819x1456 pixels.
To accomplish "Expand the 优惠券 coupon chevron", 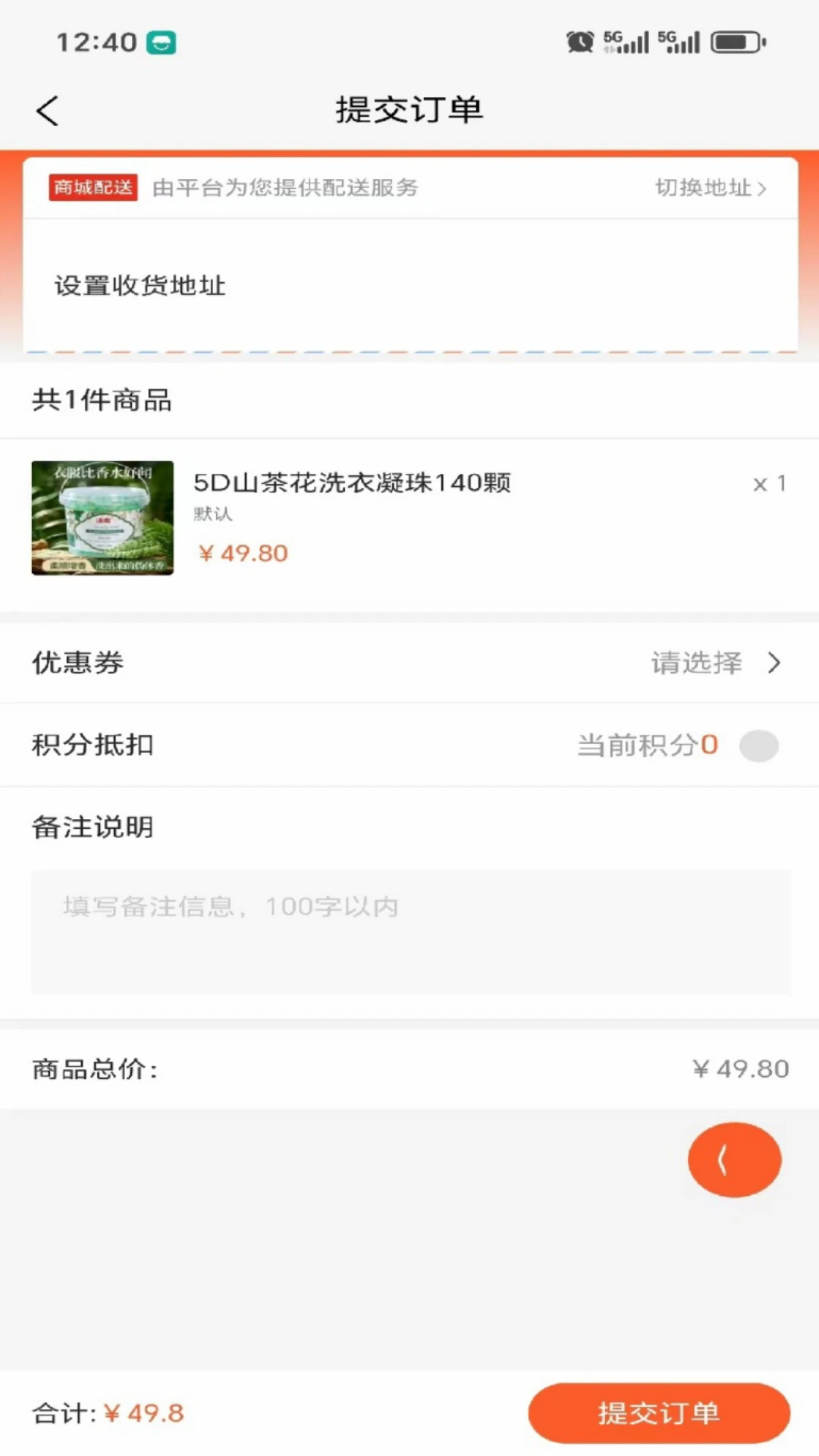I will click(775, 662).
